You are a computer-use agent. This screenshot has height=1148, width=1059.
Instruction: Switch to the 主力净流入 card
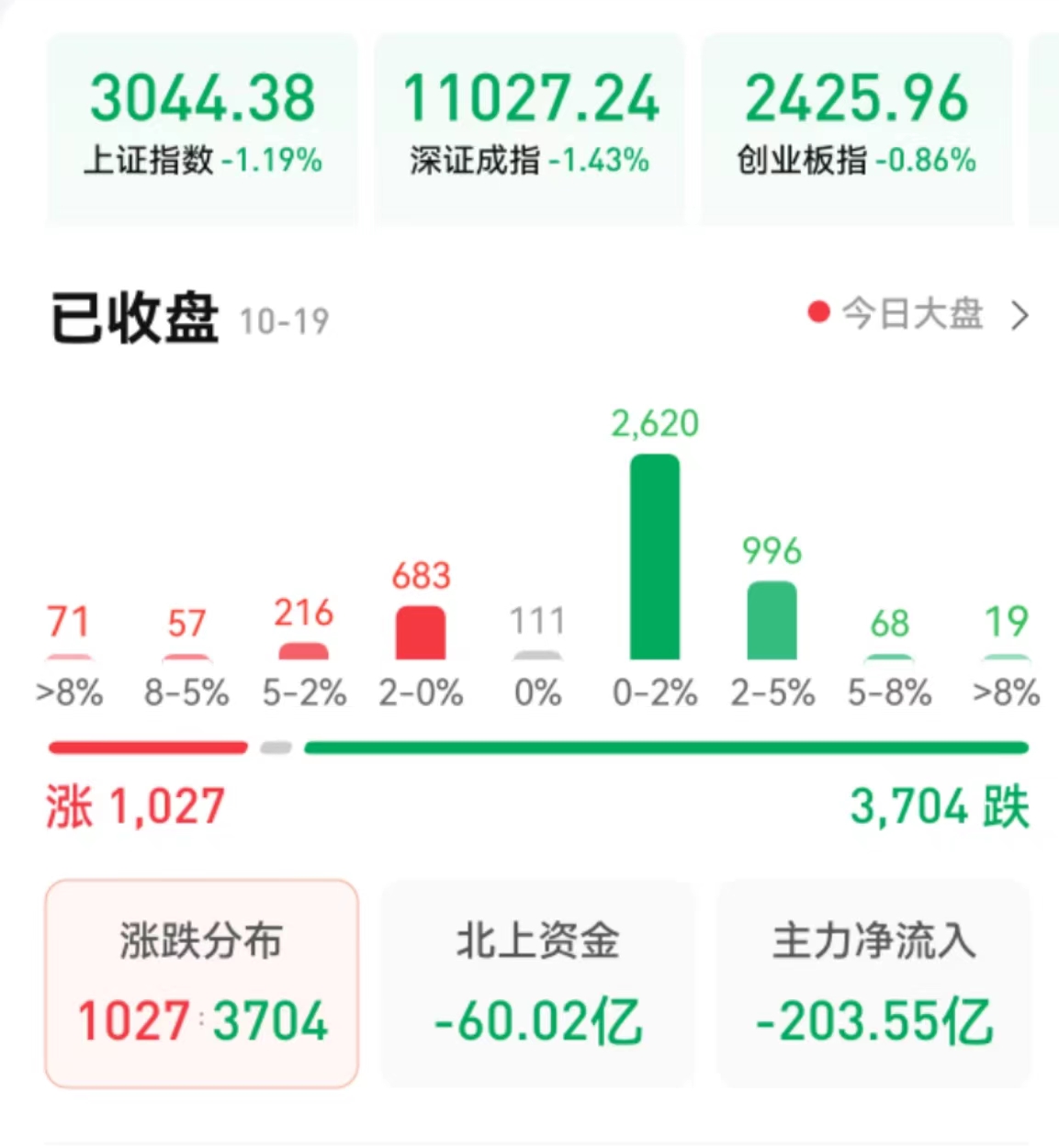click(873, 983)
